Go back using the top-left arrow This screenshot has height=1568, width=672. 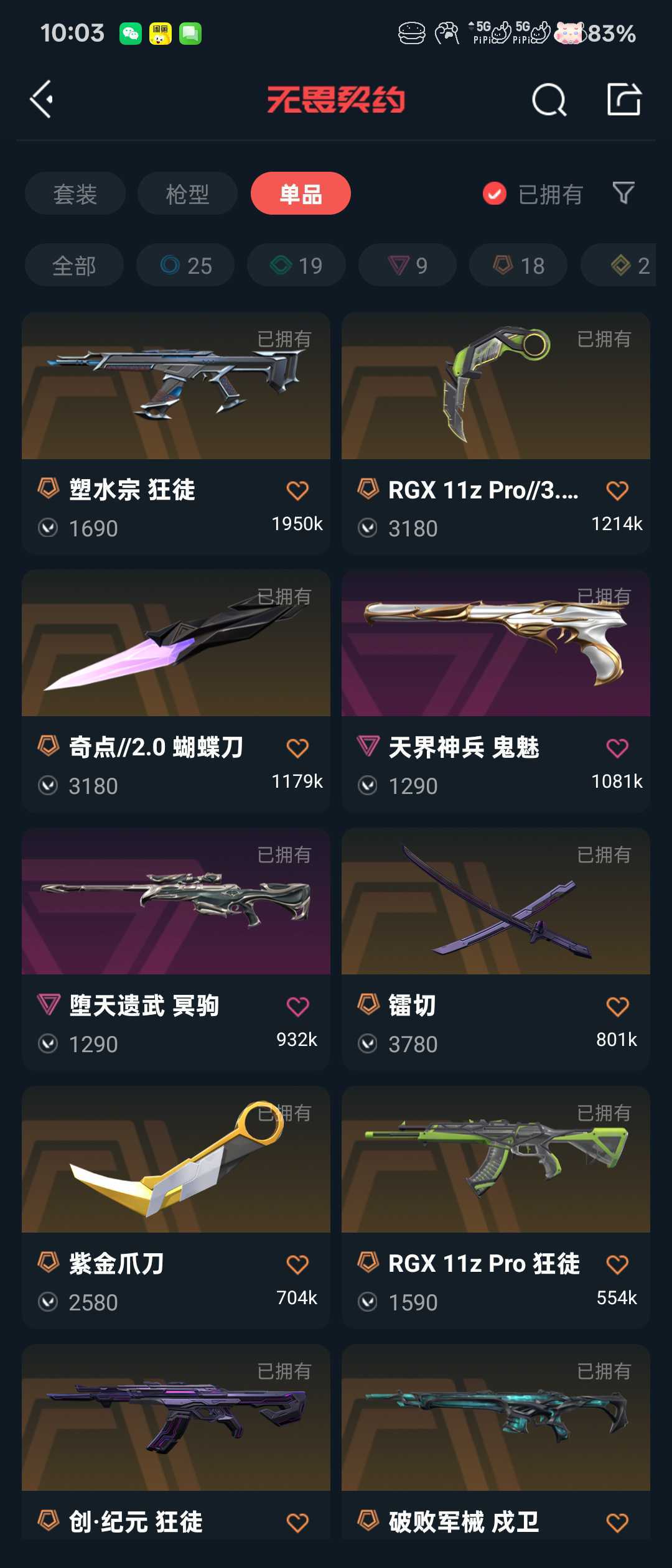[42, 100]
